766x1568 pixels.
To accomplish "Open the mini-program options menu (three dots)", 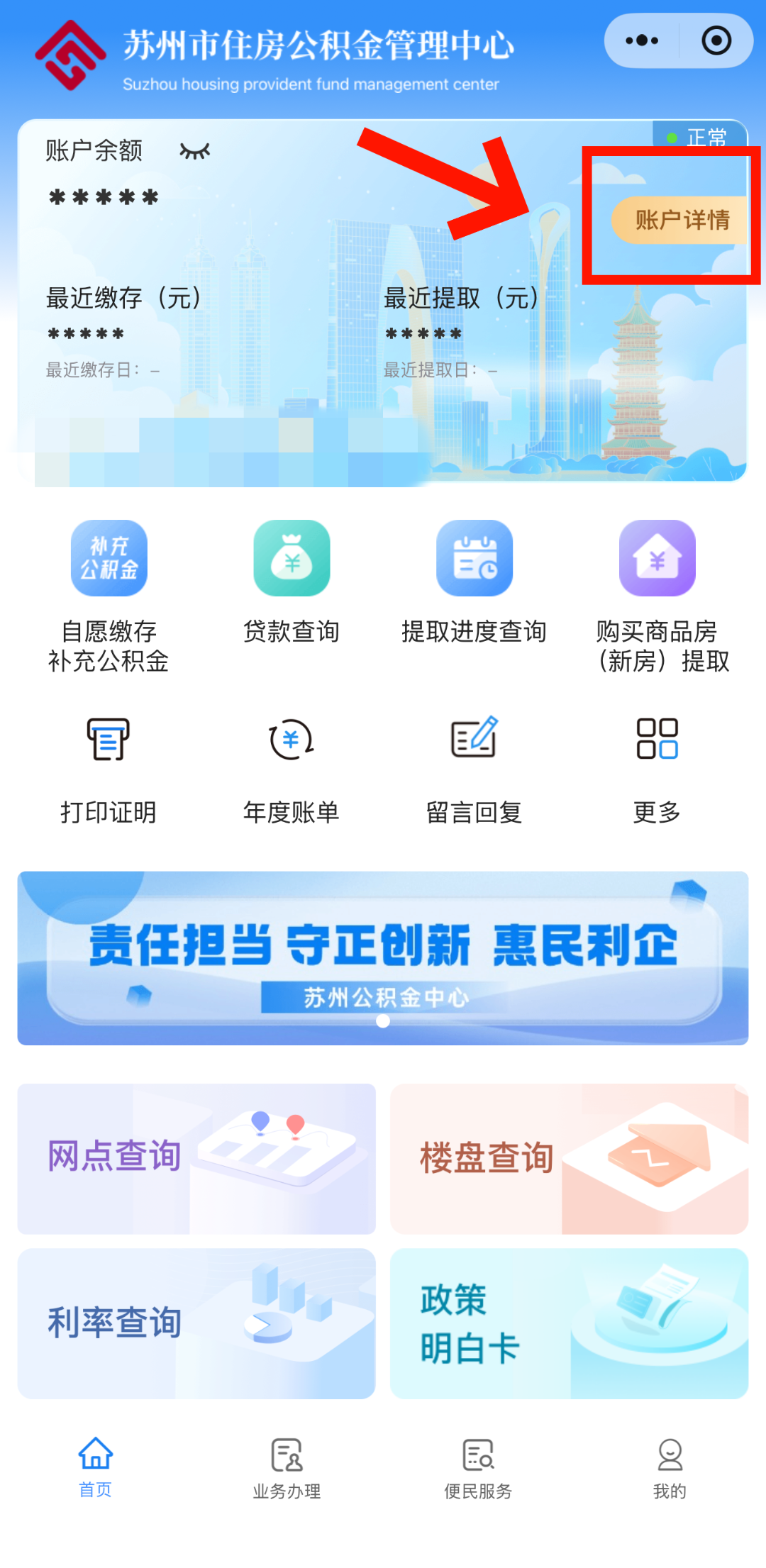I will [x=640, y=40].
